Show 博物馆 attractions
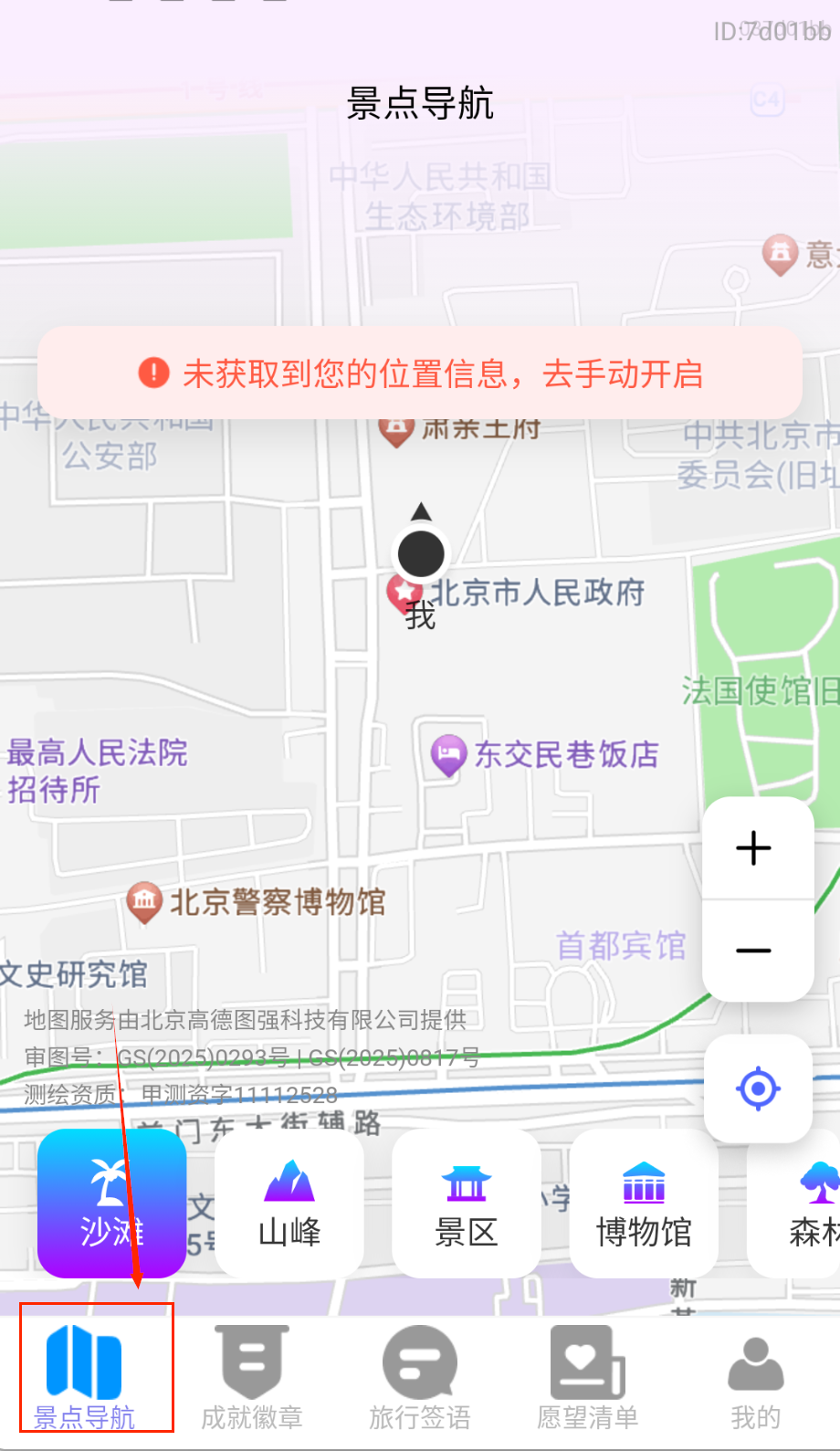The height and width of the screenshot is (1451, 840). (644, 1203)
